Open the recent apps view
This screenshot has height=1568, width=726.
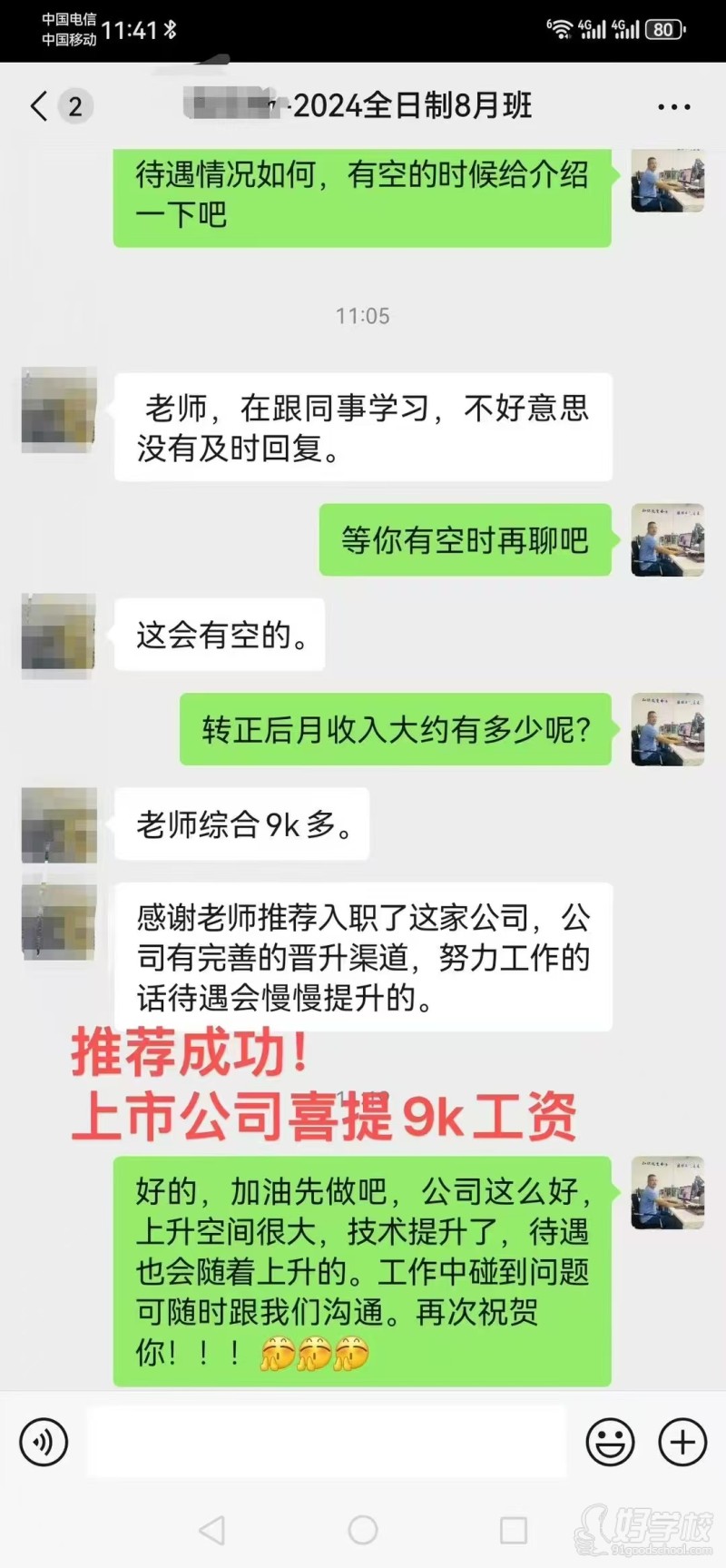514,1530
